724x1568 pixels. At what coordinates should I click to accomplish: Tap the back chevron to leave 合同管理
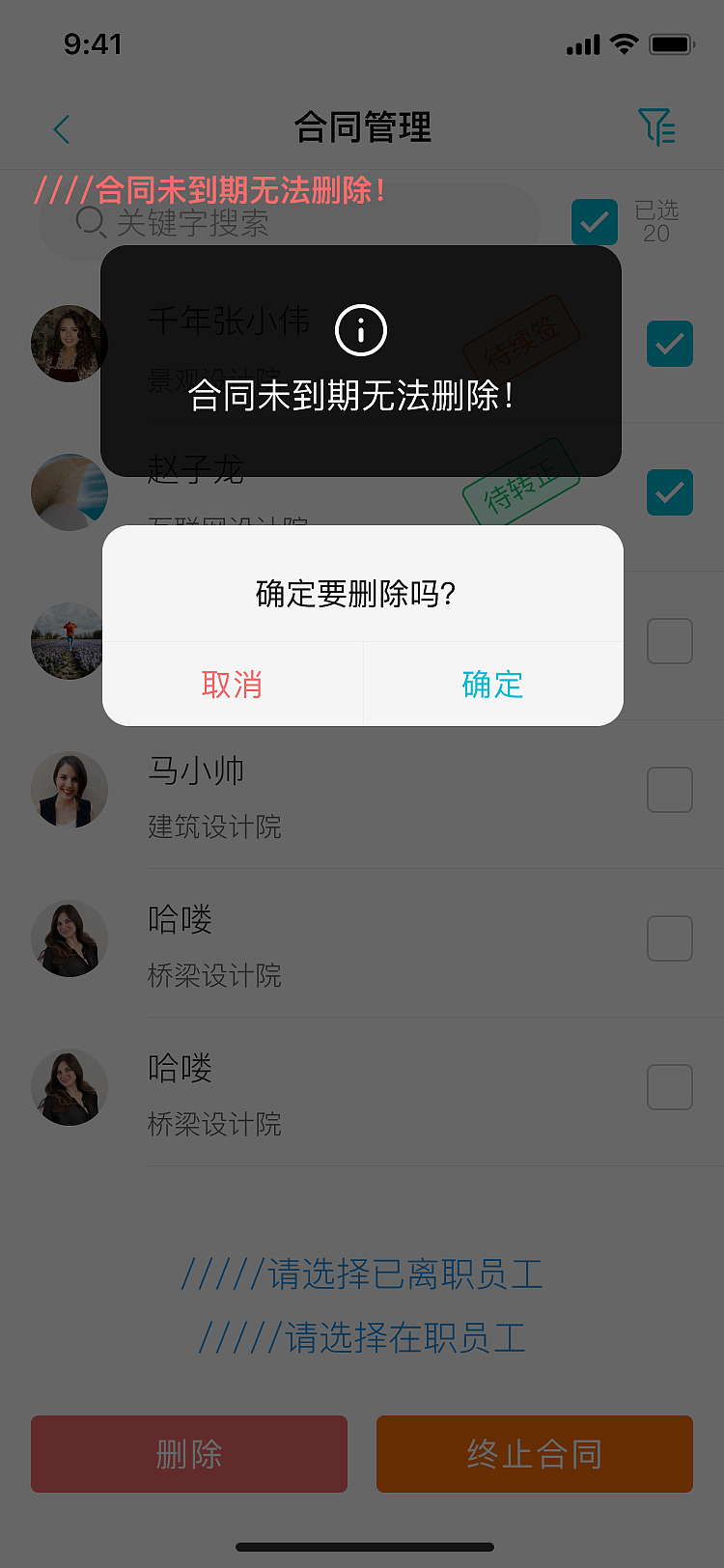click(61, 127)
